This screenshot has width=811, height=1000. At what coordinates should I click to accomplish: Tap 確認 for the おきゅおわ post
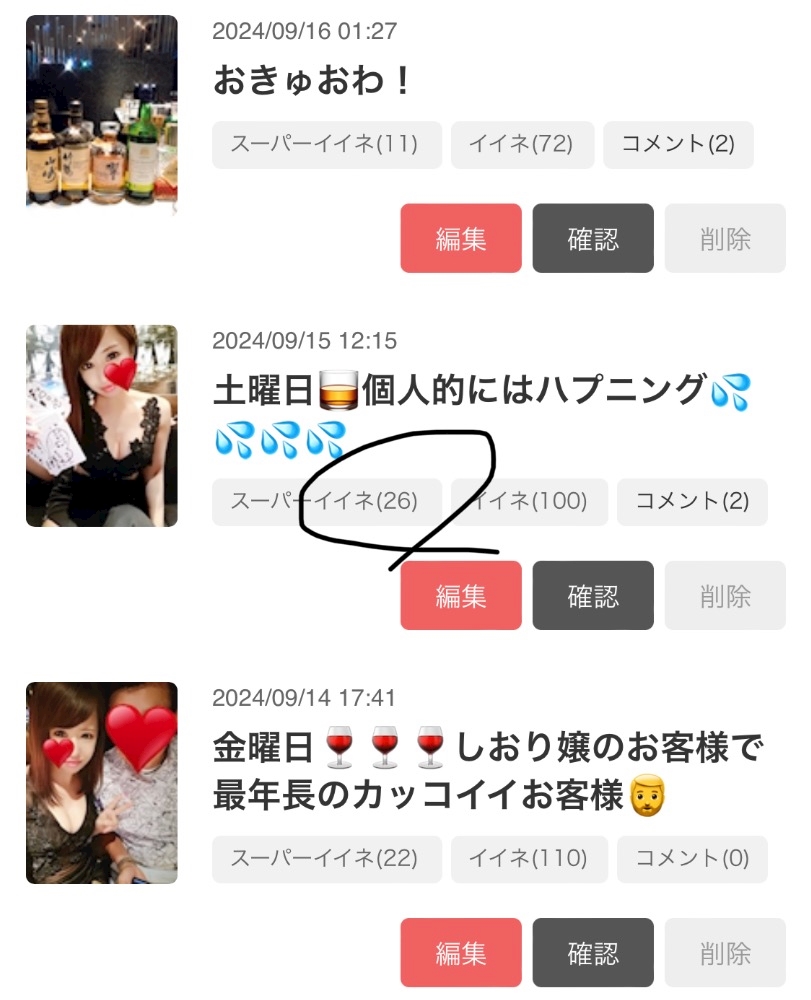pos(593,239)
